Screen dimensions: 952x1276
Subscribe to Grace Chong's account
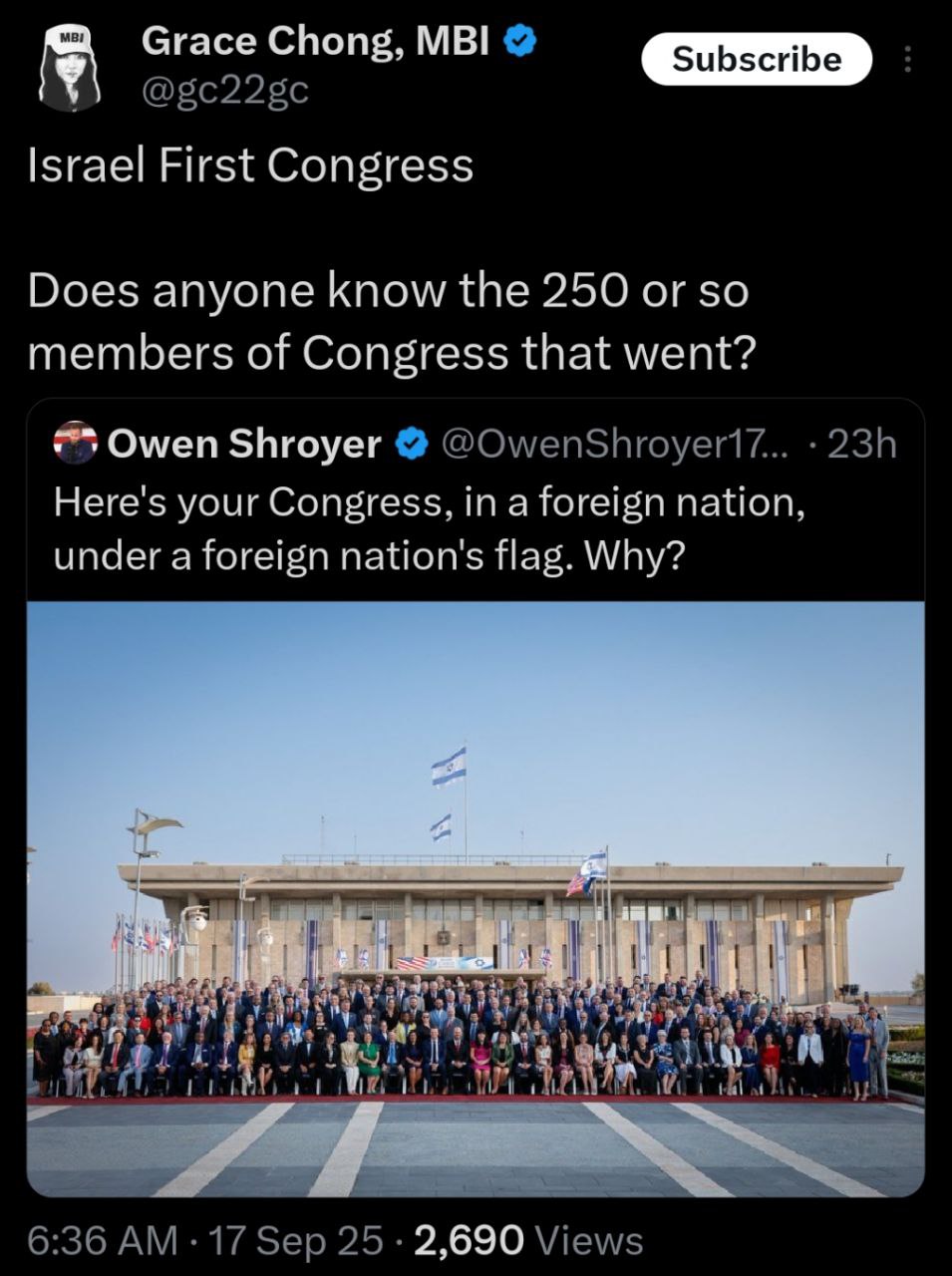pos(757,59)
